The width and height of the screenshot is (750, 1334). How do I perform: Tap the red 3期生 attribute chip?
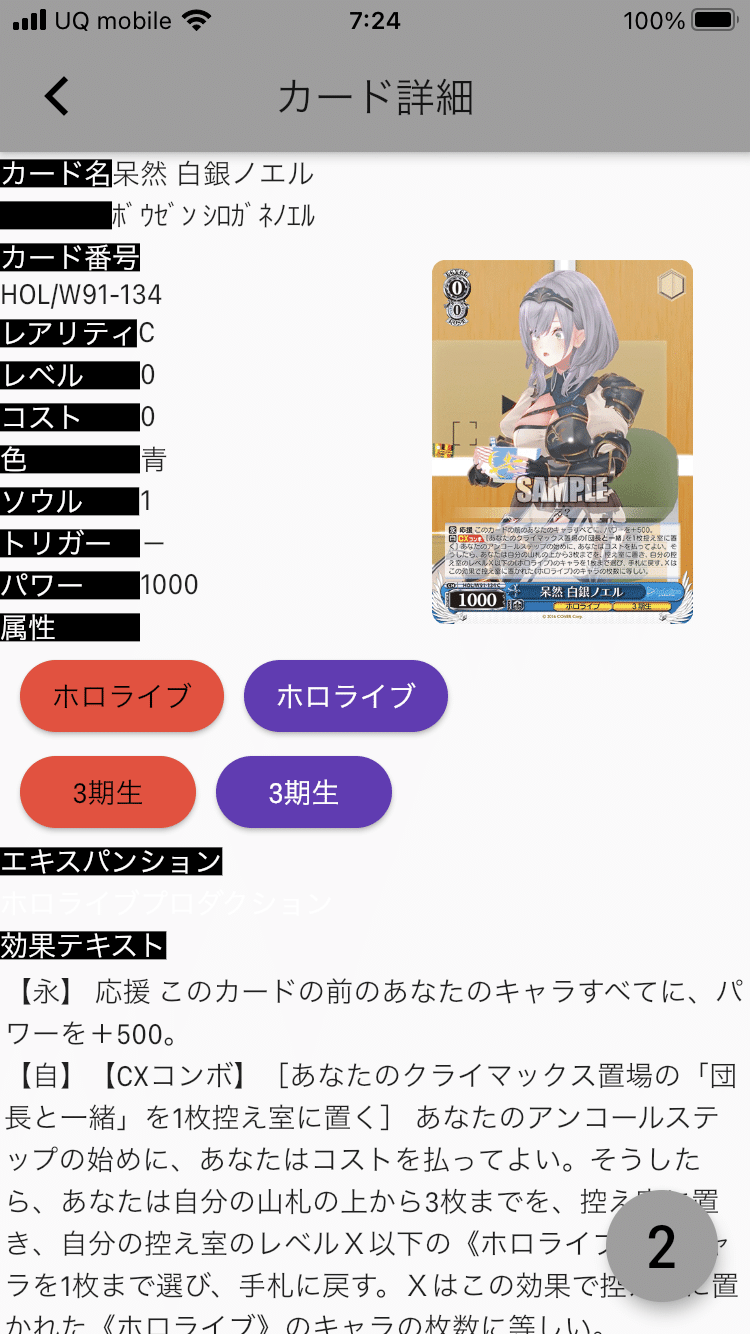pyautogui.click(x=108, y=792)
